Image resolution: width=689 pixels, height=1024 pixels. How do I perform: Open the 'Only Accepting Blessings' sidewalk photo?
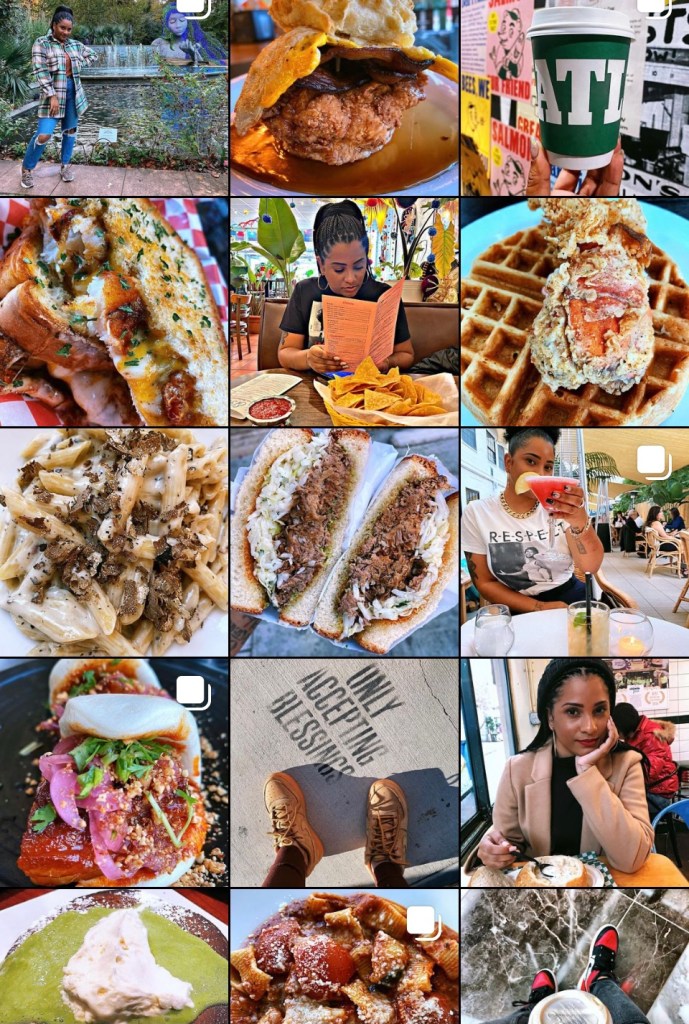click(344, 772)
